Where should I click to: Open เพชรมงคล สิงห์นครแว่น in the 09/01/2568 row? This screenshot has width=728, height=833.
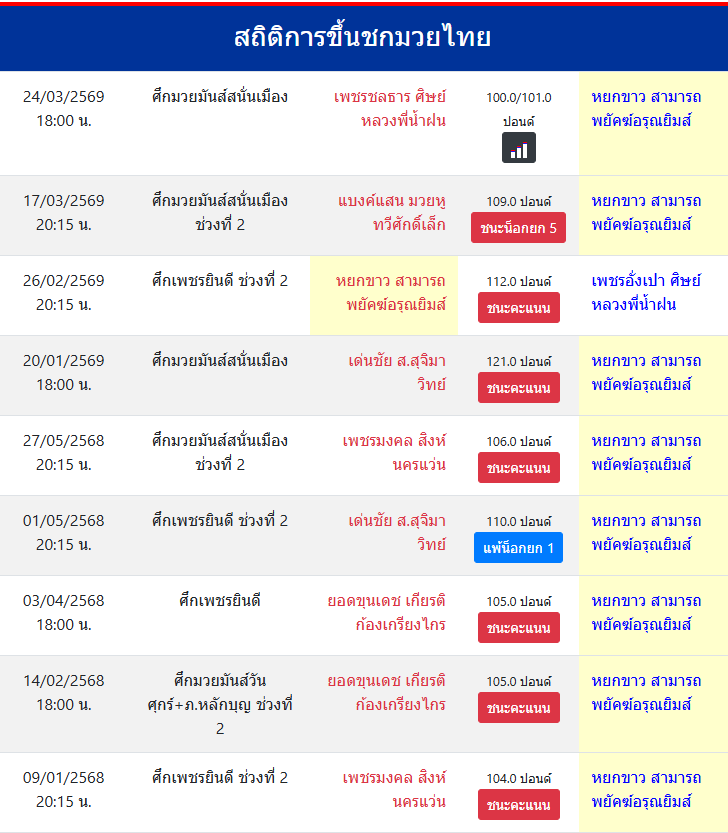coord(394,789)
